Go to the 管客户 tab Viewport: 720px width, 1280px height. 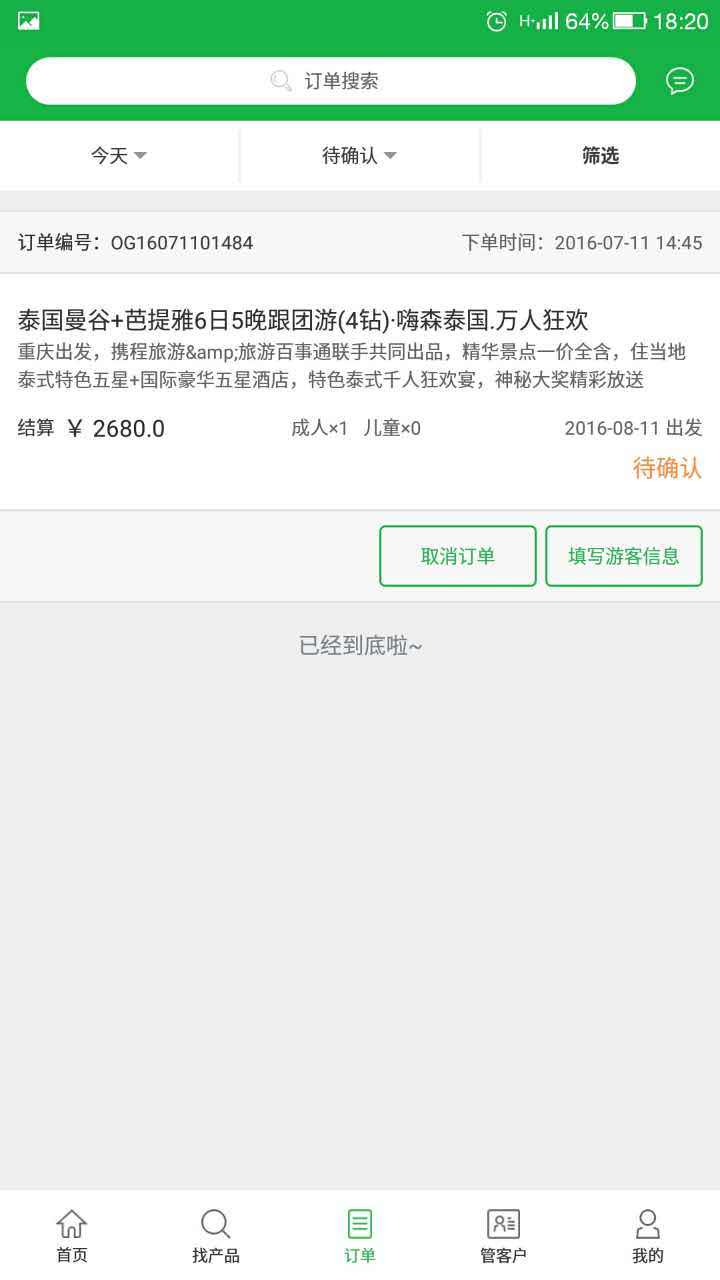click(x=503, y=1236)
